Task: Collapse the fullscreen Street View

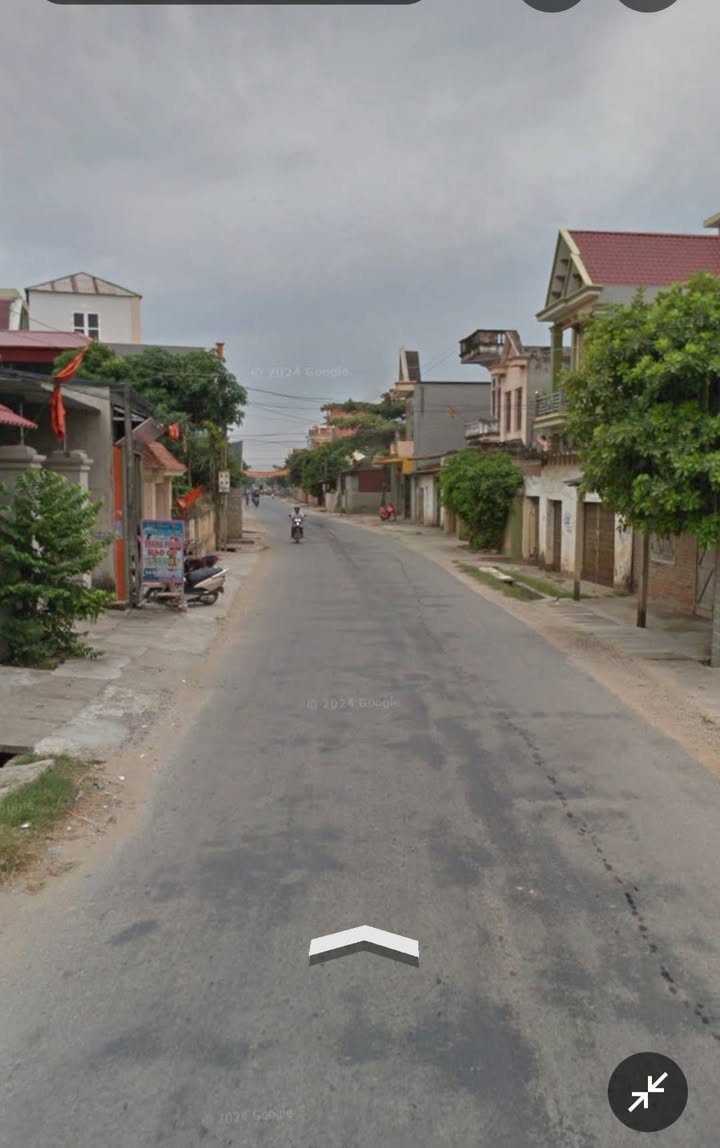Action: tap(648, 1092)
